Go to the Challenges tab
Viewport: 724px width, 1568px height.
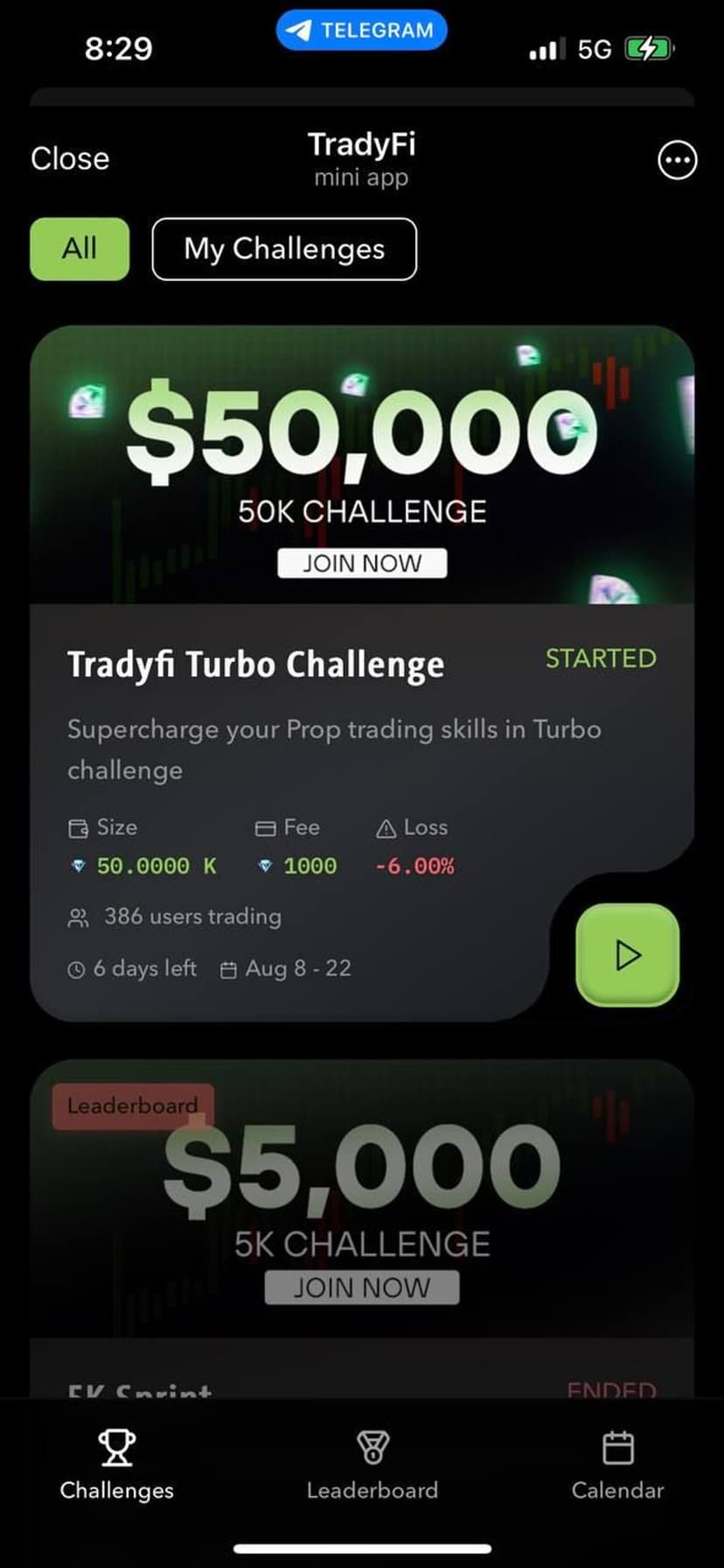coord(116,1465)
